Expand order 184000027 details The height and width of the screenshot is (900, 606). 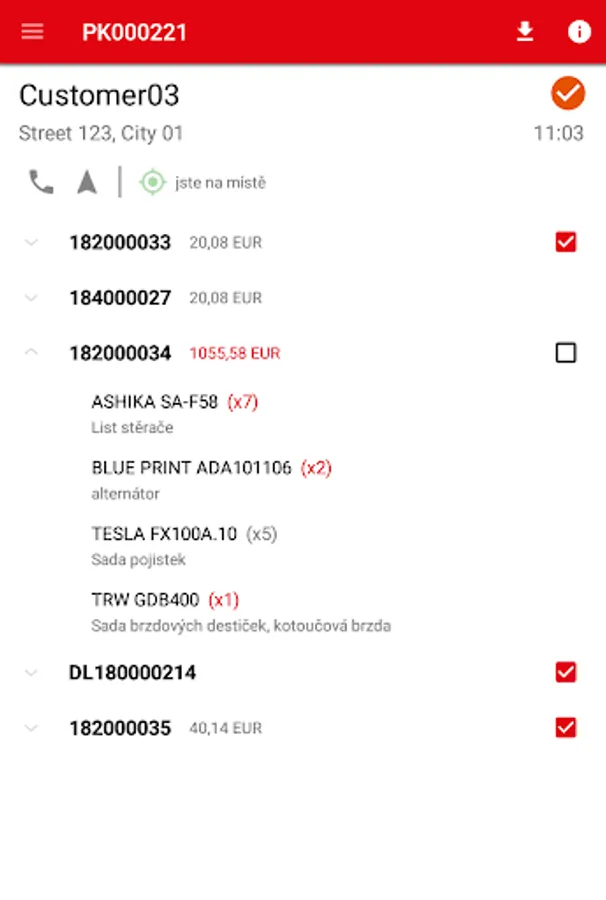click(31, 297)
